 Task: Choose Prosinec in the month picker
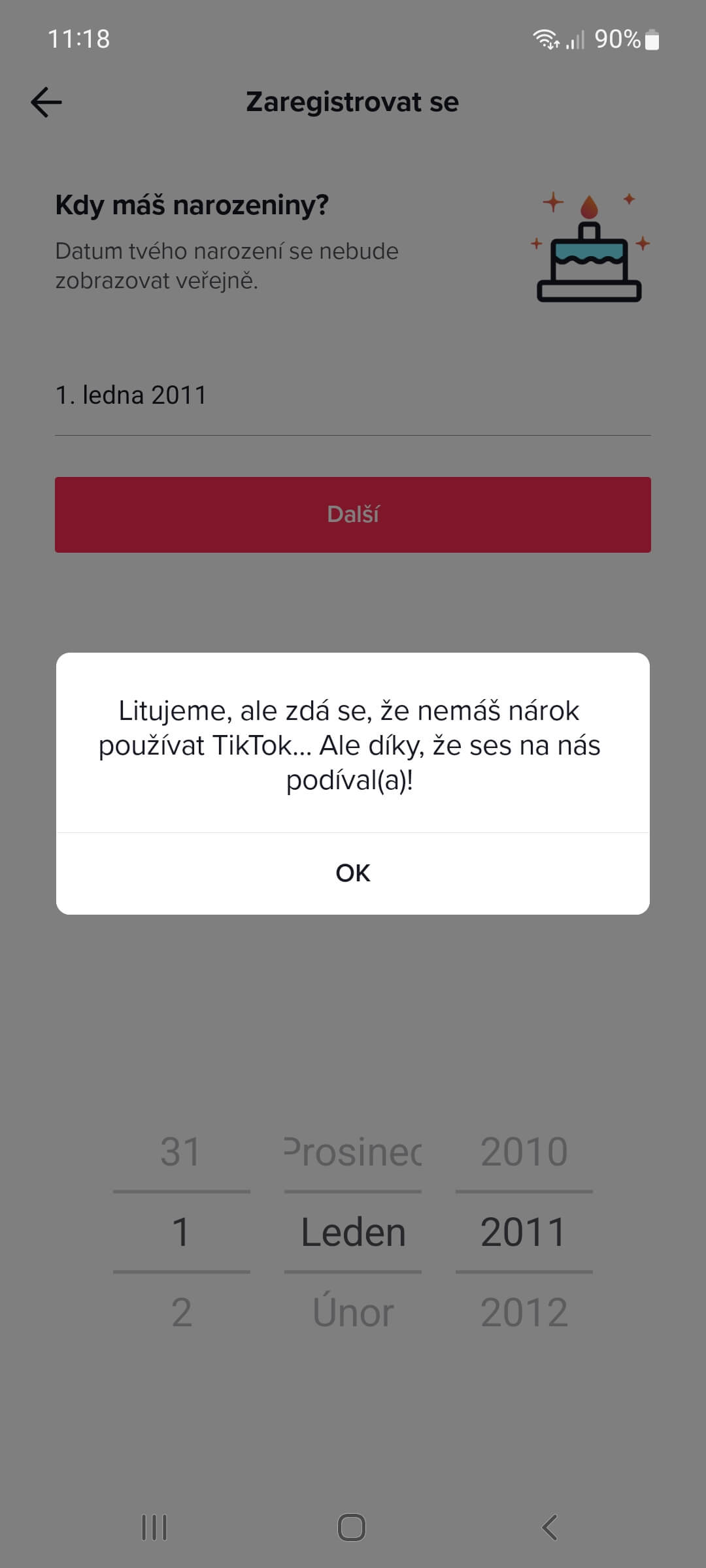pyautogui.click(x=353, y=1151)
